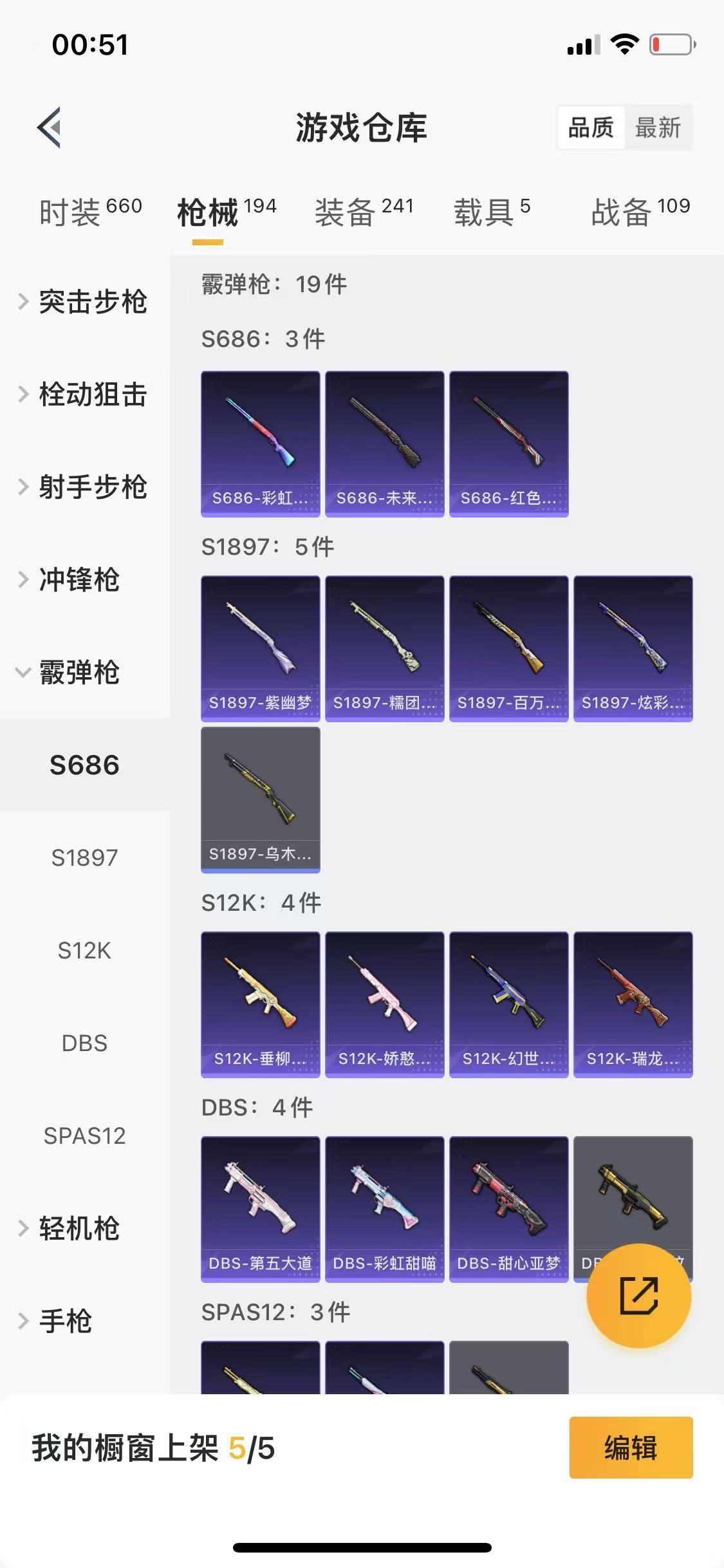This screenshot has height=1568, width=724.
Task: Tap the floating share button
Action: click(x=638, y=1296)
